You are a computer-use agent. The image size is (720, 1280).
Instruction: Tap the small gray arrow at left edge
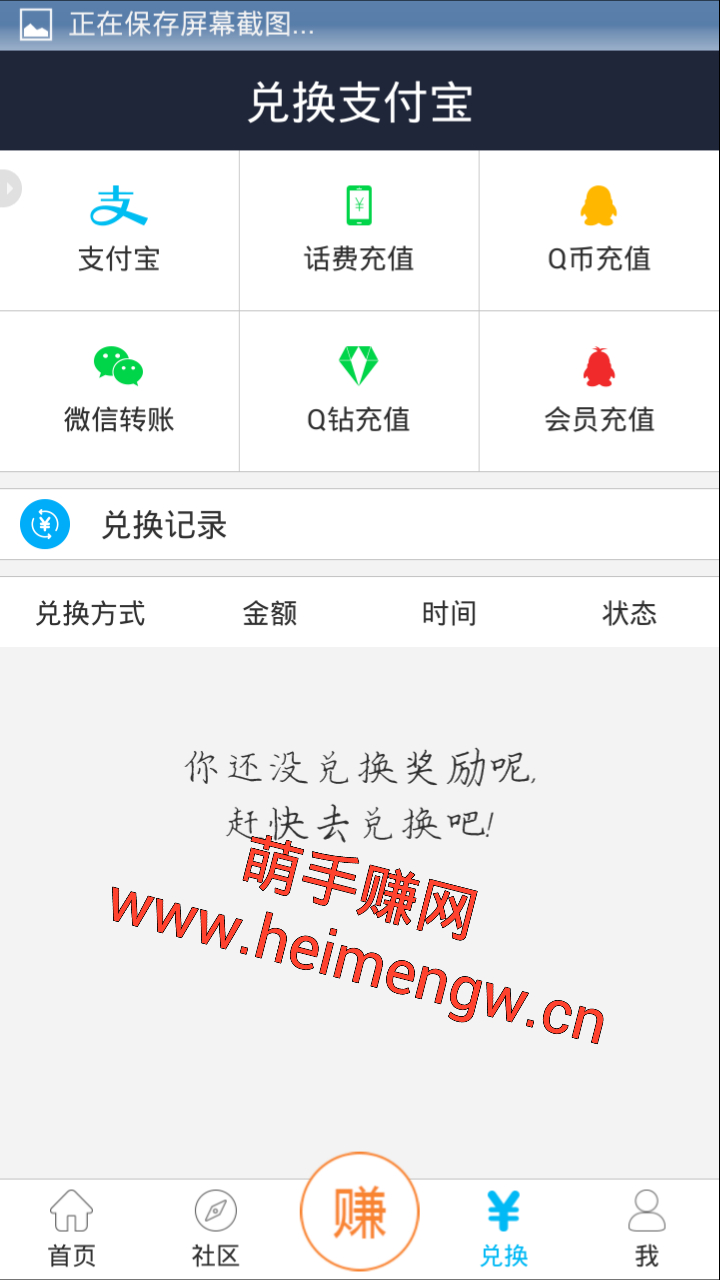(9, 188)
